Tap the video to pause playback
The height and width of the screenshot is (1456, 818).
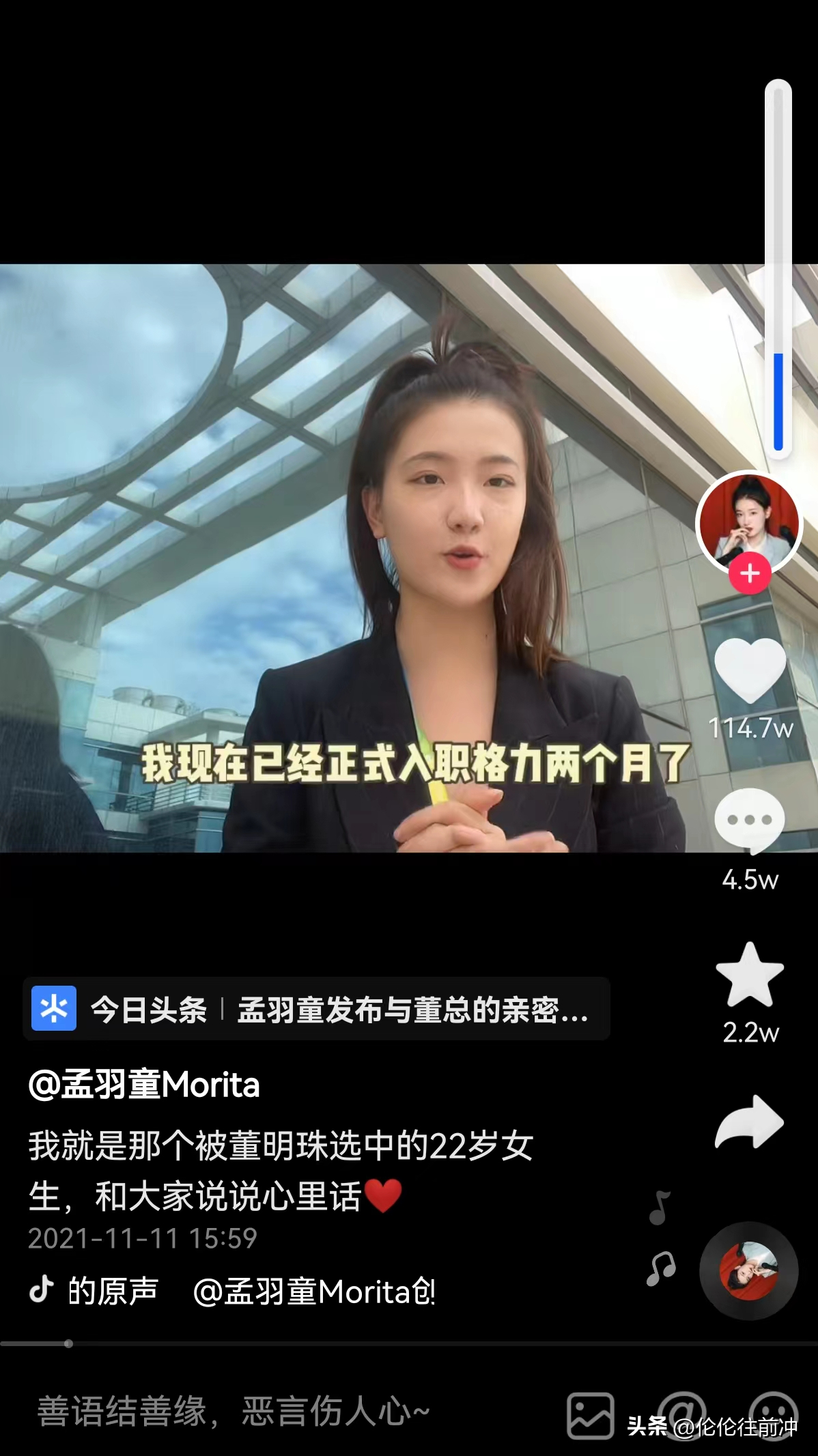click(x=341, y=558)
